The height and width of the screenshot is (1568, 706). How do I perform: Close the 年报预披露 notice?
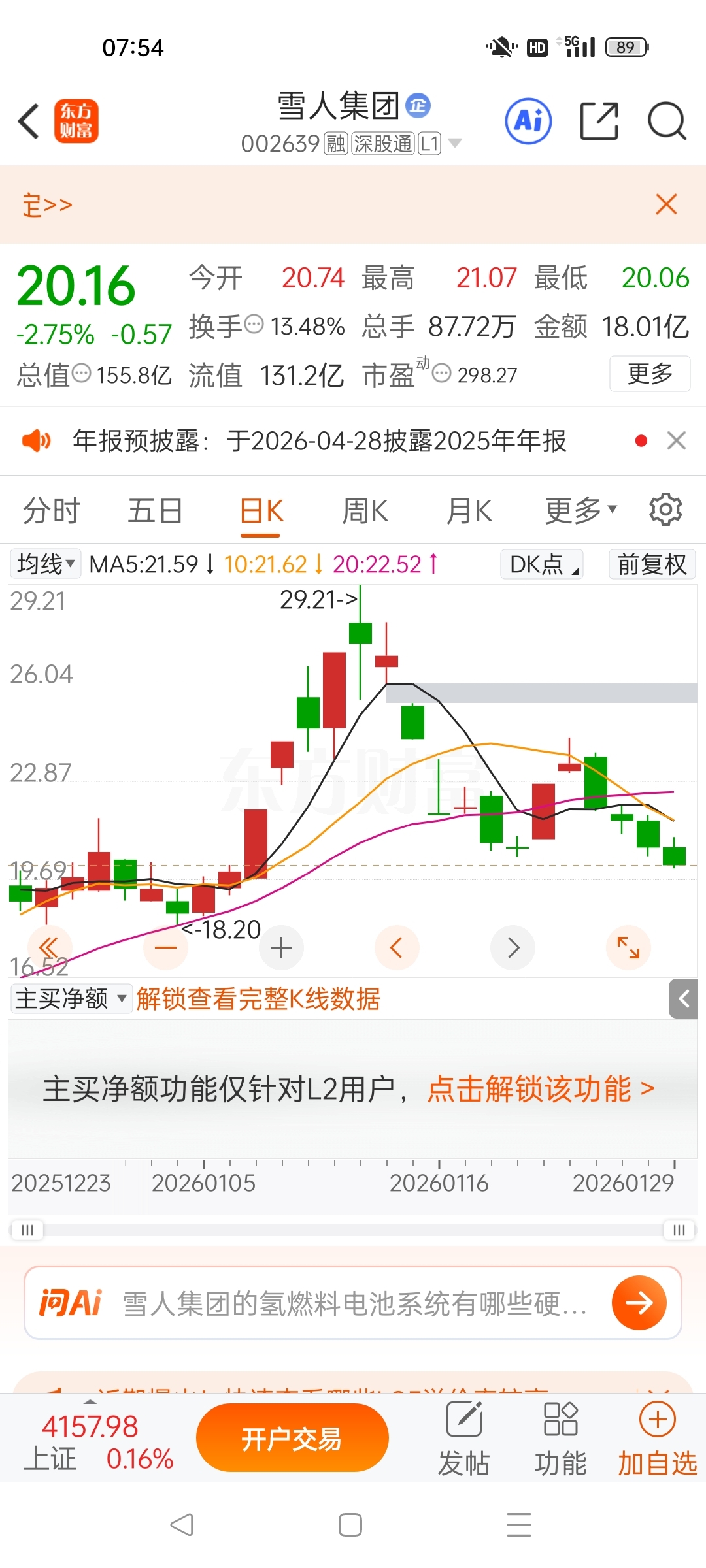coord(677,441)
